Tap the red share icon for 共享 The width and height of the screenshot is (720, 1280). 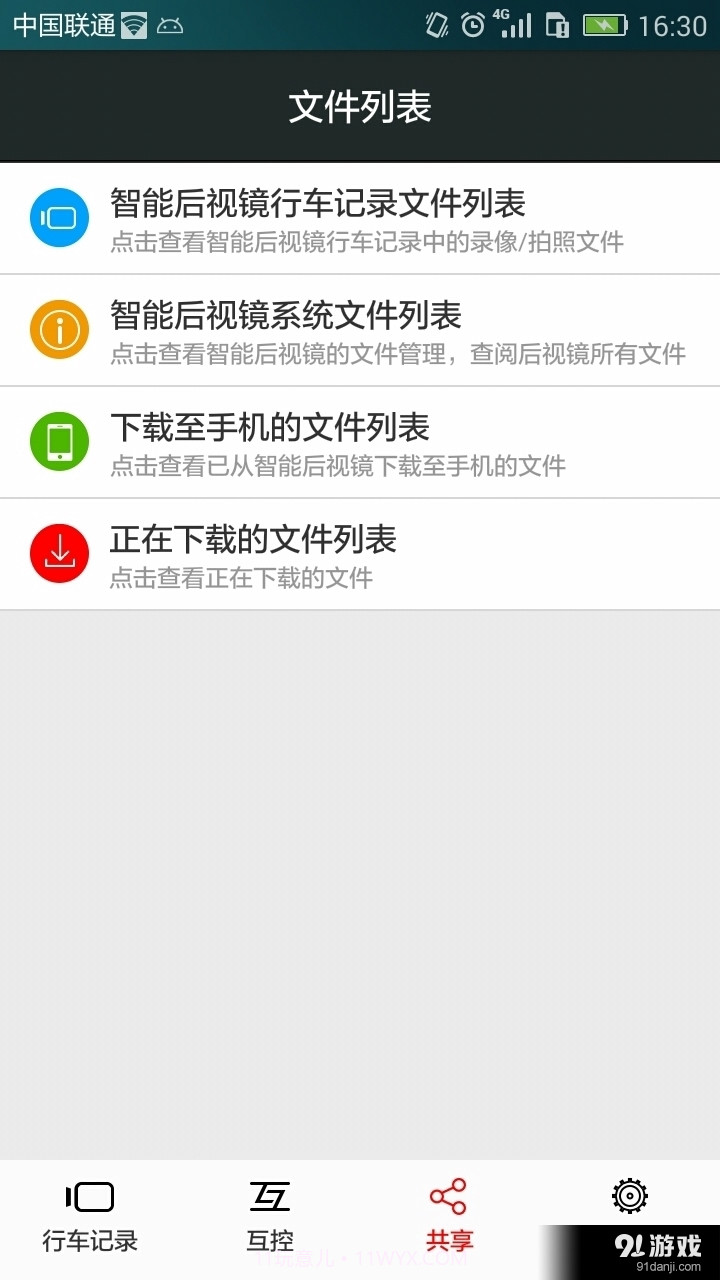(448, 1196)
